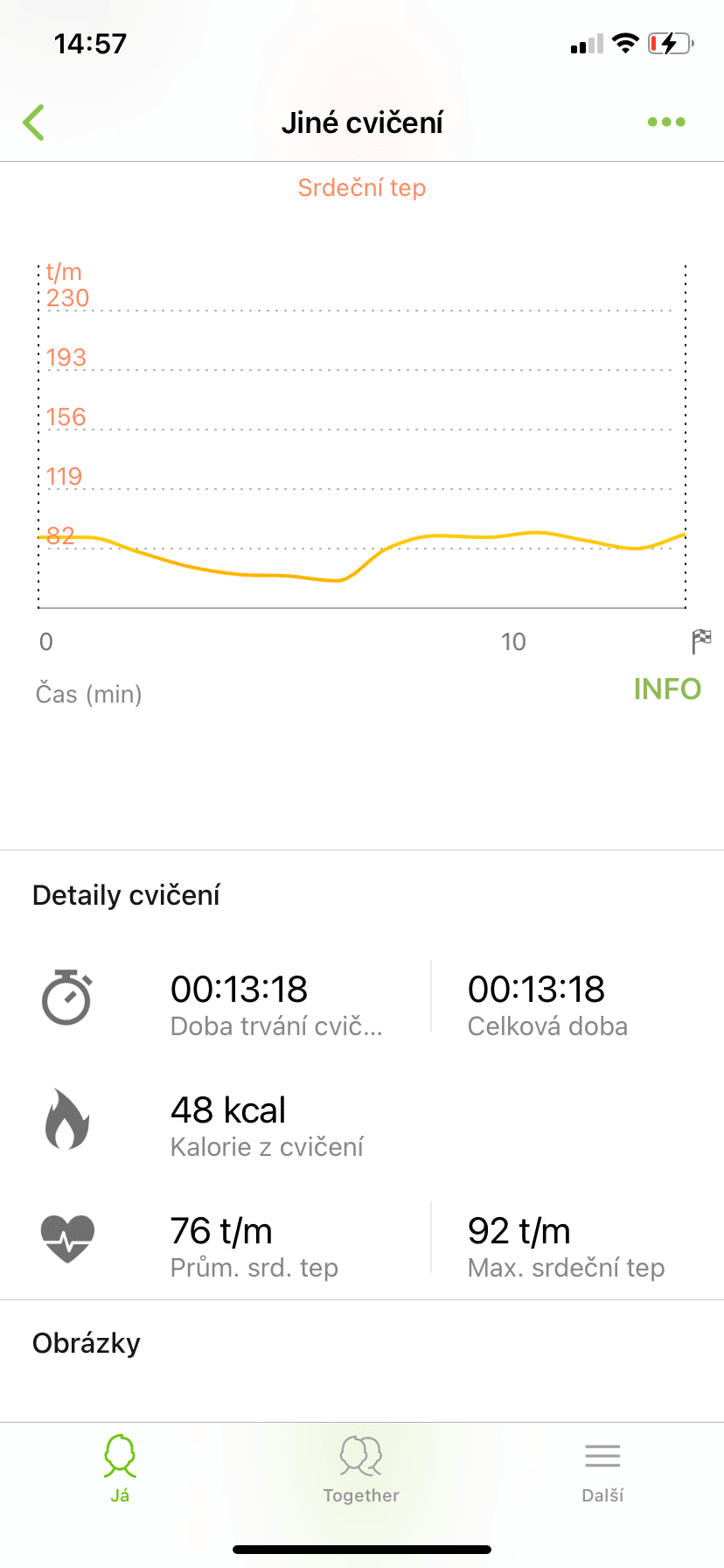Switch to the Další tab
This screenshot has height=1568, width=724.
tap(602, 1468)
